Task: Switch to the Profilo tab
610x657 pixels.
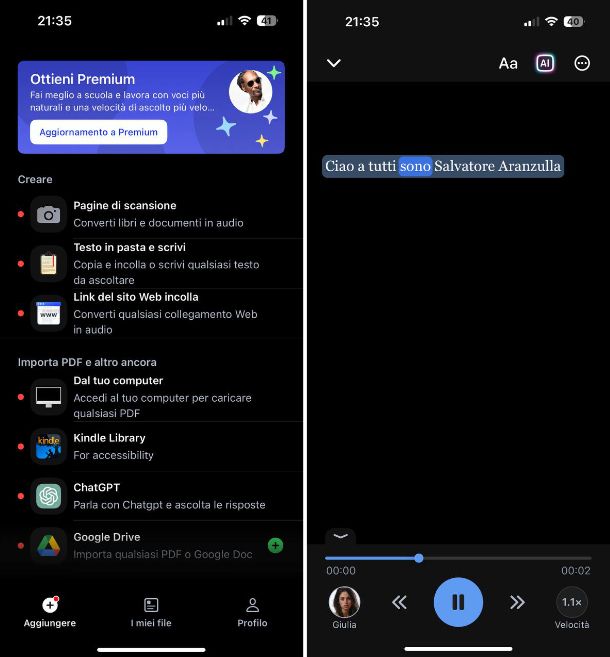Action: (x=252, y=612)
